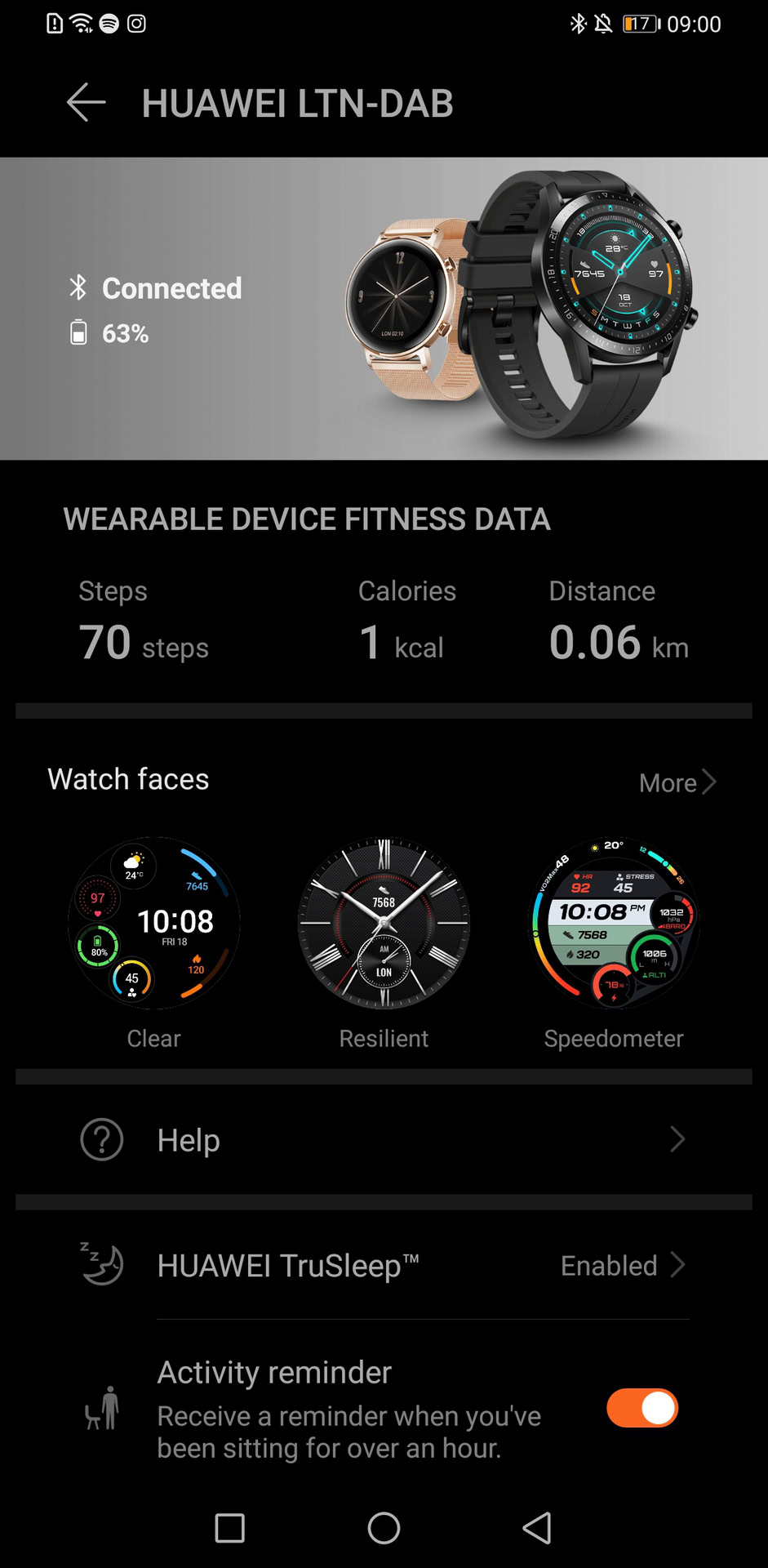Open recent apps from navigation bar
This screenshot has height=1568, width=768.
(x=229, y=1528)
